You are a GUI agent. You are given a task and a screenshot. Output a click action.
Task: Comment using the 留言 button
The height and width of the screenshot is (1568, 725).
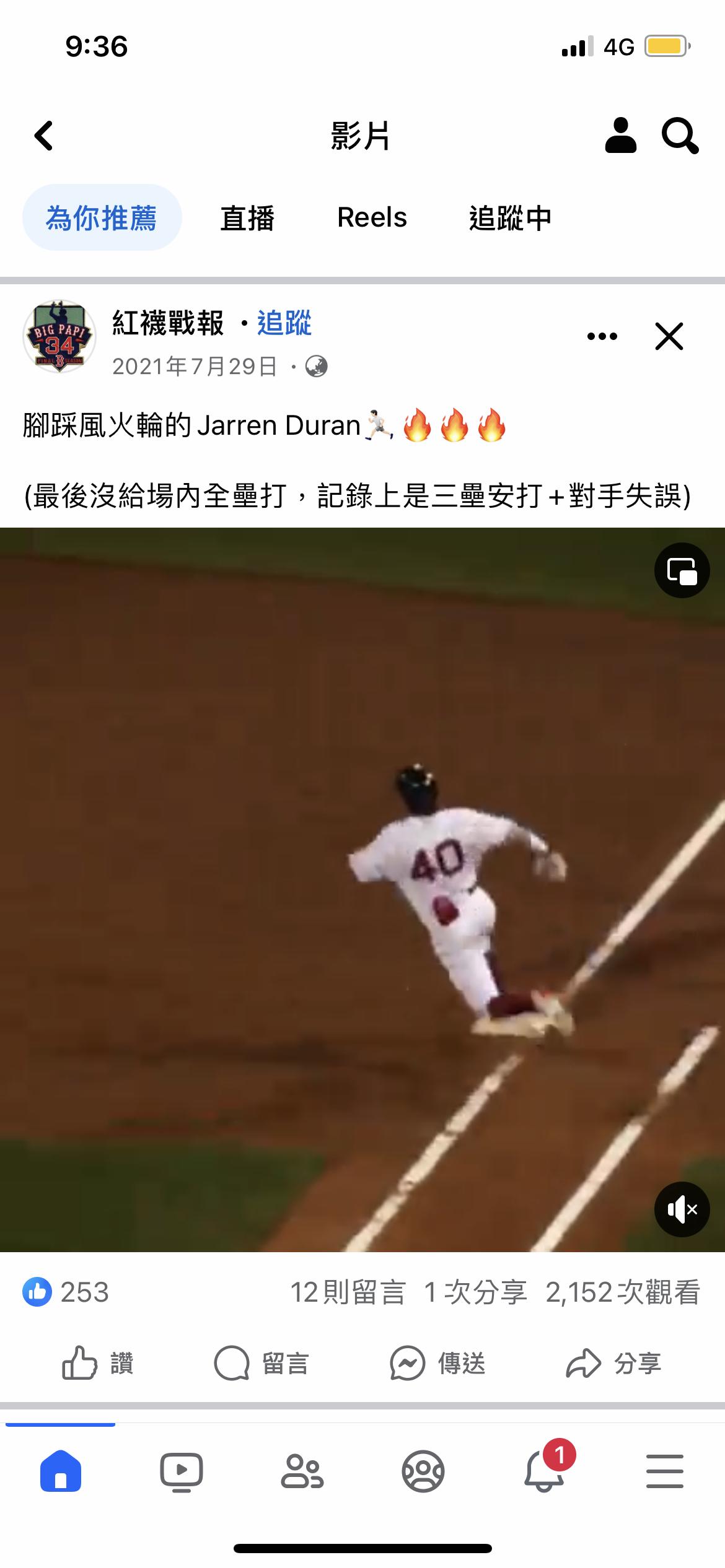point(261,1363)
